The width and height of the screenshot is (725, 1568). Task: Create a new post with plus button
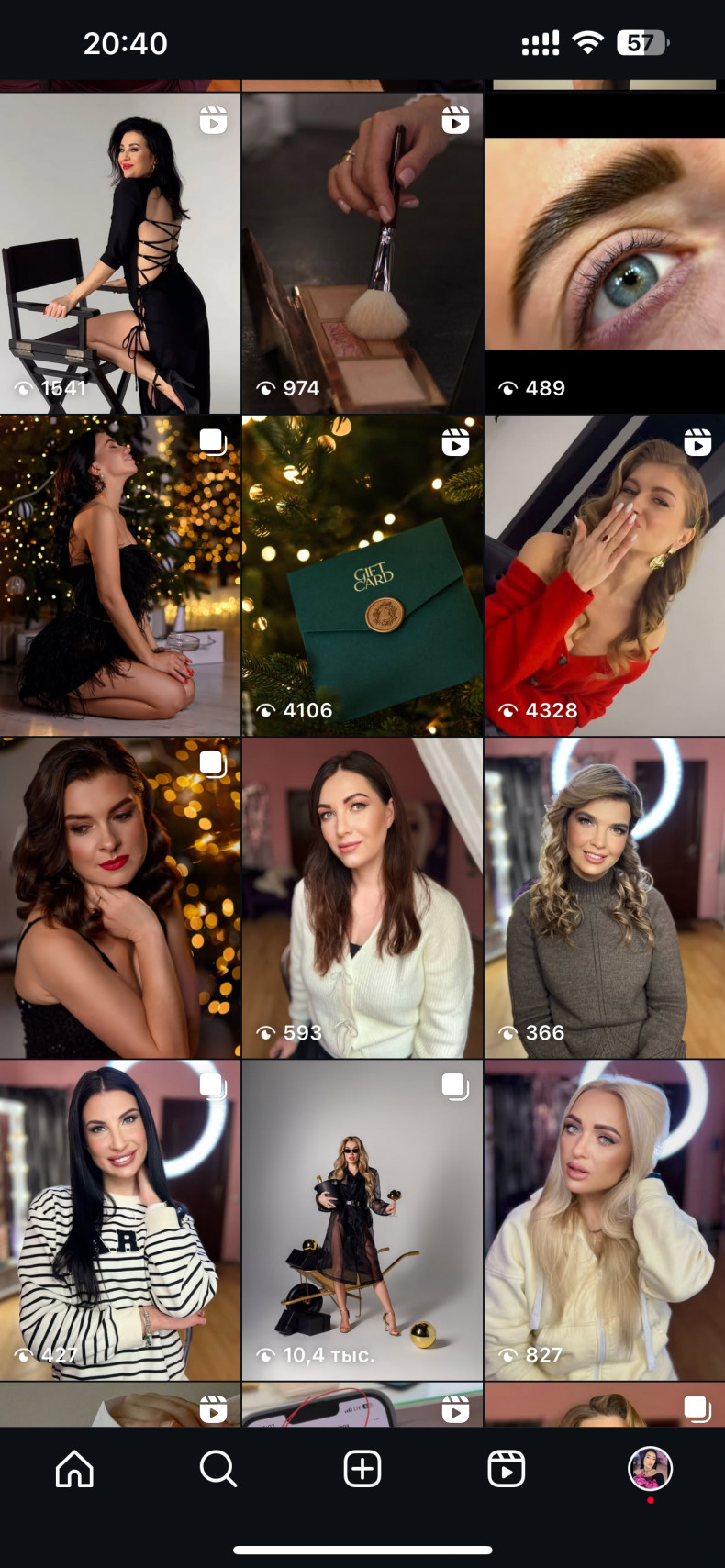tap(362, 1469)
